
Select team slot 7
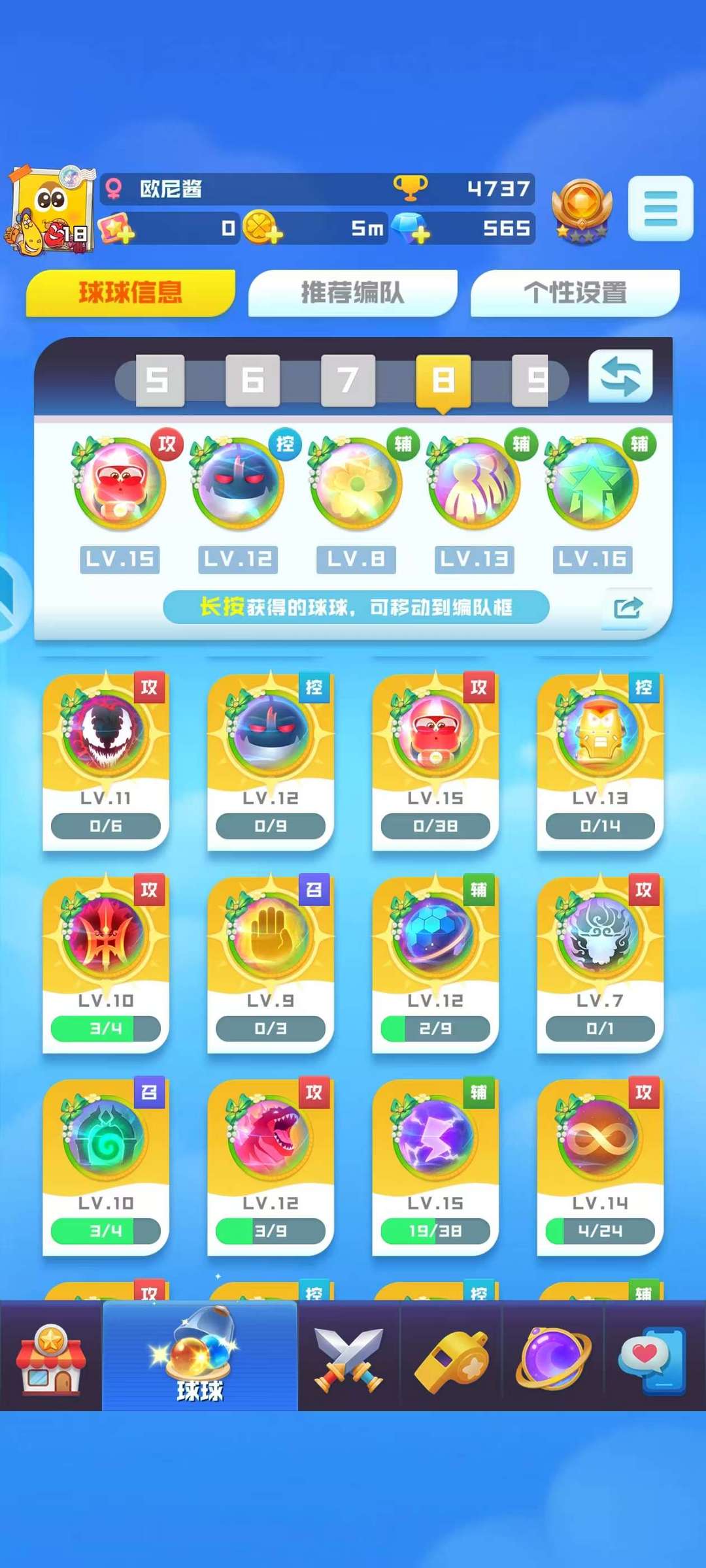[348, 380]
